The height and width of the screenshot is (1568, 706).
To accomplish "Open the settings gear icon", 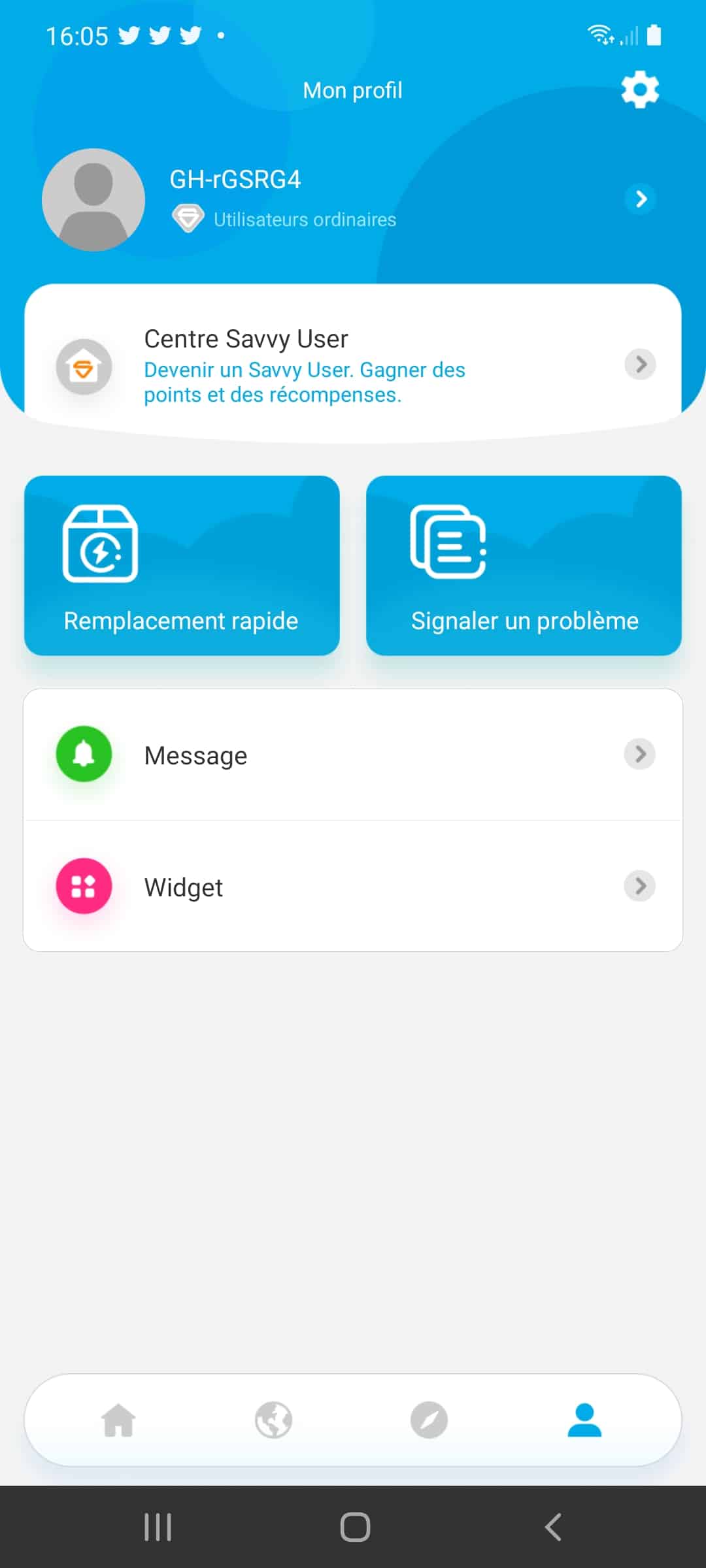I will pos(640,90).
